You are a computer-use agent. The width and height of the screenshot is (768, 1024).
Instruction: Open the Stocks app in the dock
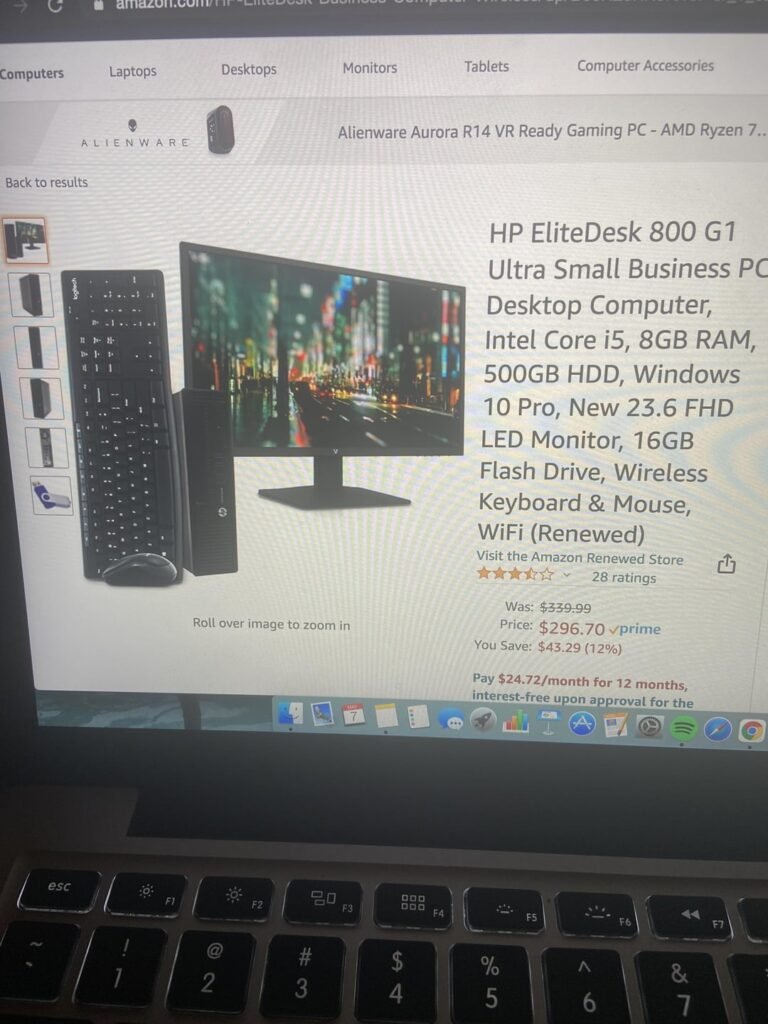click(514, 718)
